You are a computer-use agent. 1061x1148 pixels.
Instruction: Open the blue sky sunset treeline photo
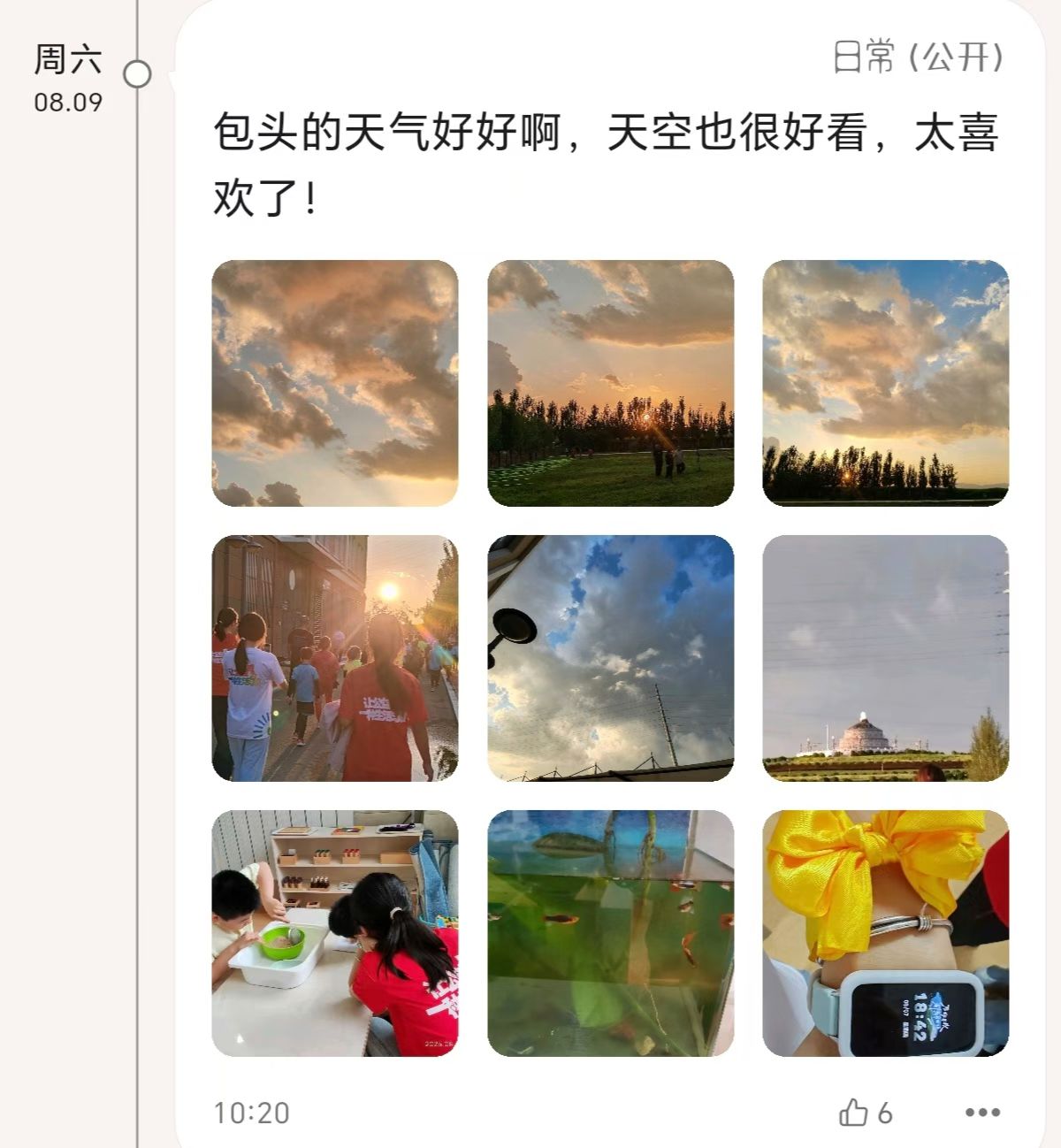(x=885, y=383)
